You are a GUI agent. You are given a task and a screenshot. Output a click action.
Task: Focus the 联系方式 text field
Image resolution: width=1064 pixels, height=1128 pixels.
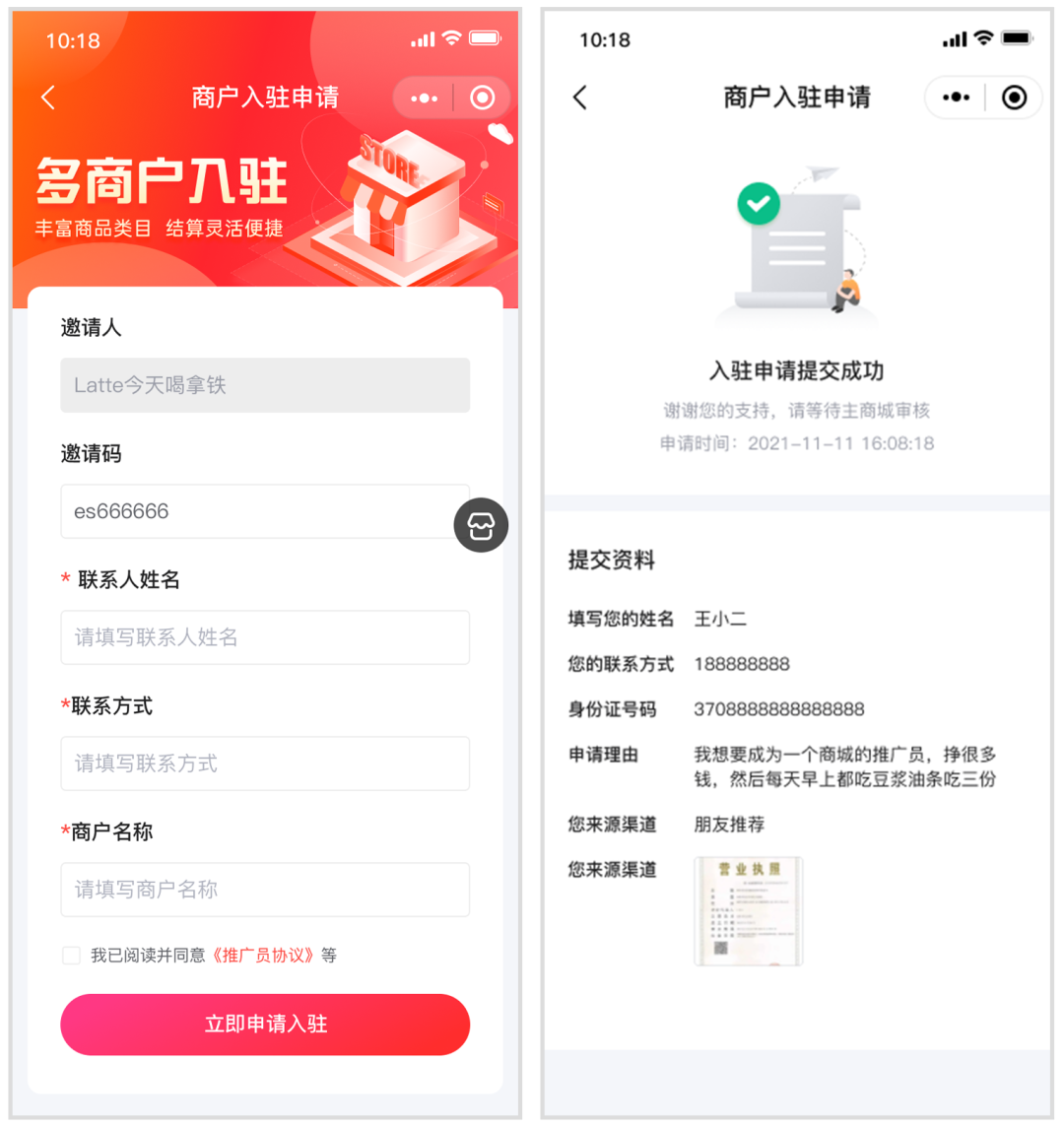point(264,763)
